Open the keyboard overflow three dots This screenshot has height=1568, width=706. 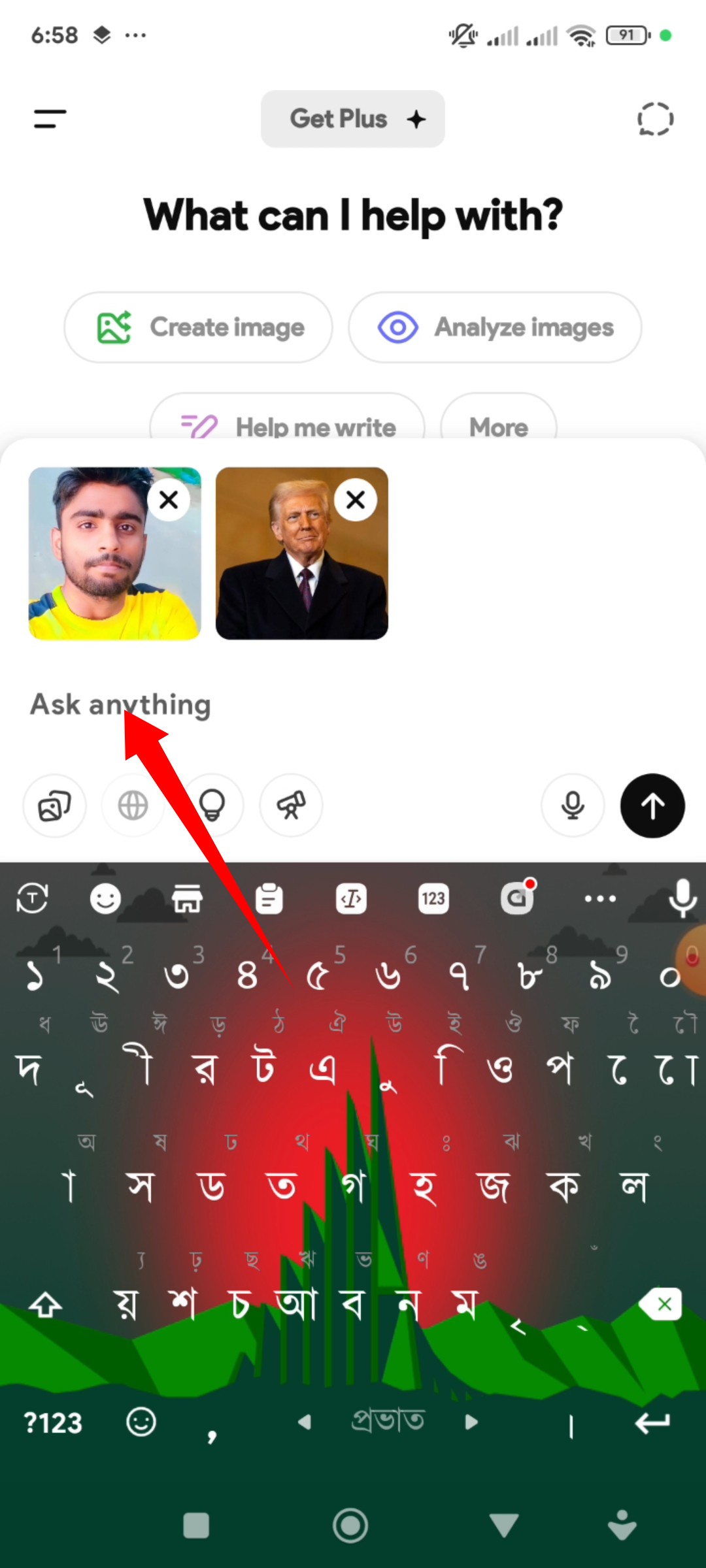[599, 900]
